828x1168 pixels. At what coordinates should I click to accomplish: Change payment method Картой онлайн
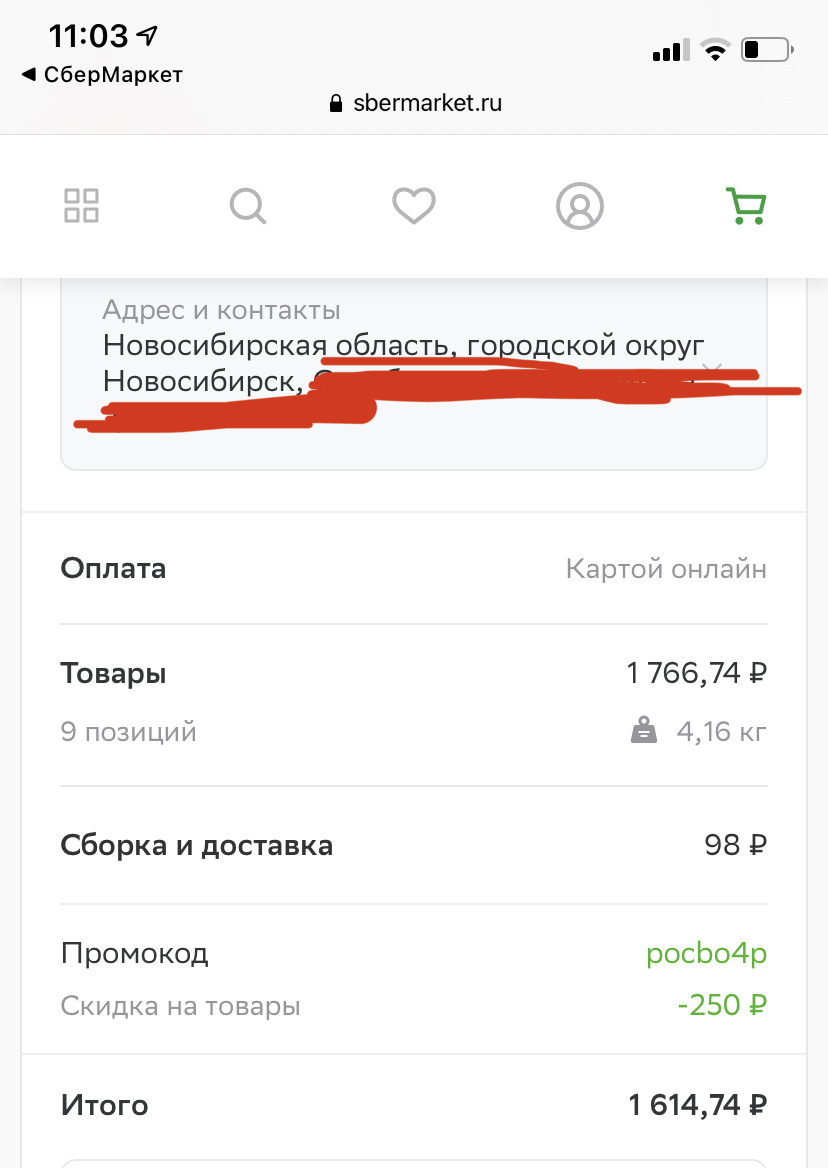point(666,568)
